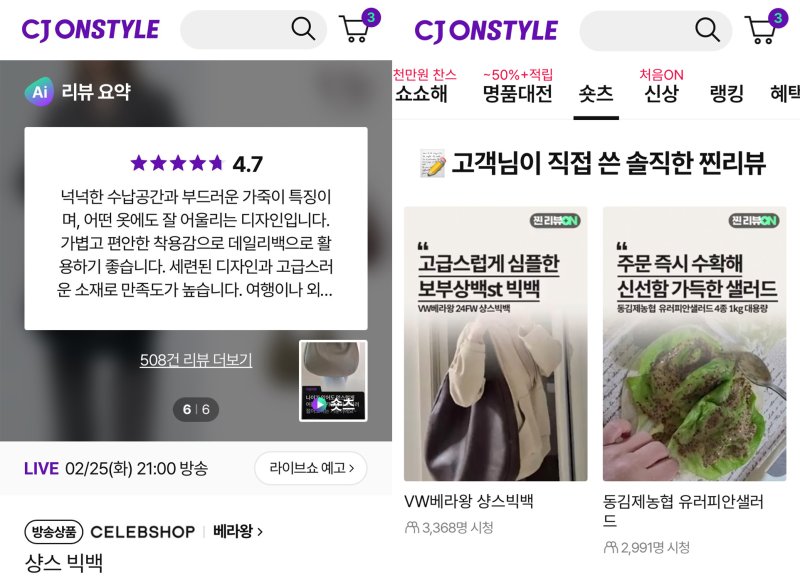Tap the 라이브쇼 예고 button
Viewport: 800px width, 587px height.
click(310, 468)
